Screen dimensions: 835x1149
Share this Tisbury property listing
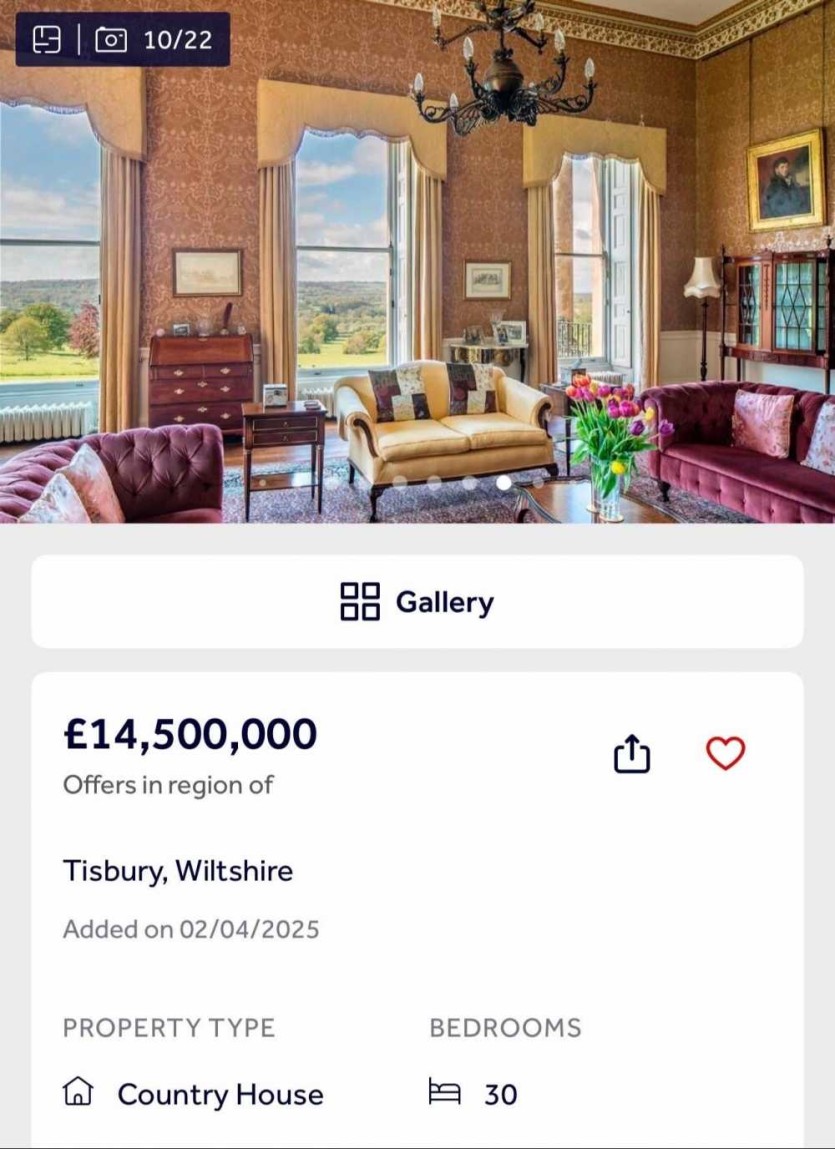(x=631, y=754)
